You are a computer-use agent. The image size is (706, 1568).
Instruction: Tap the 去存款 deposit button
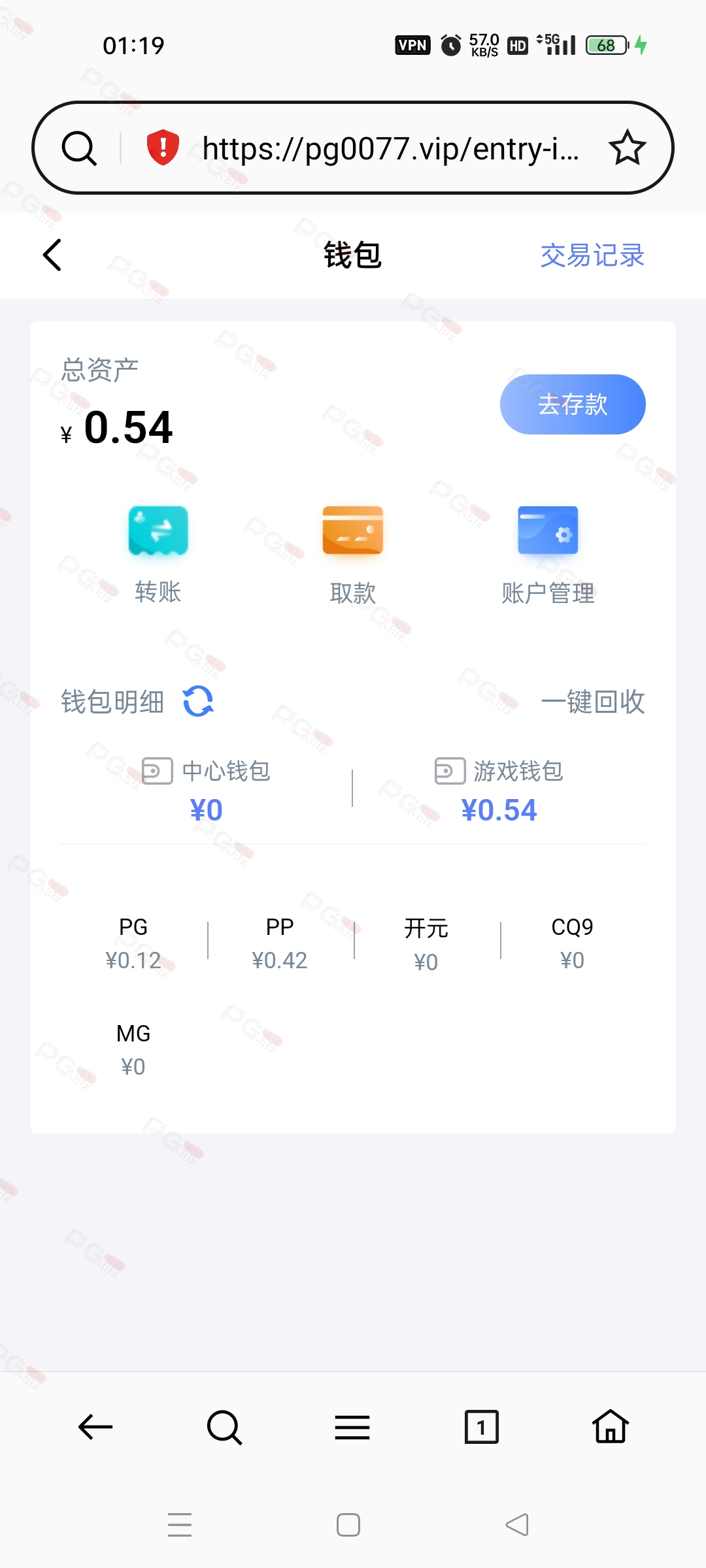pyautogui.click(x=573, y=404)
